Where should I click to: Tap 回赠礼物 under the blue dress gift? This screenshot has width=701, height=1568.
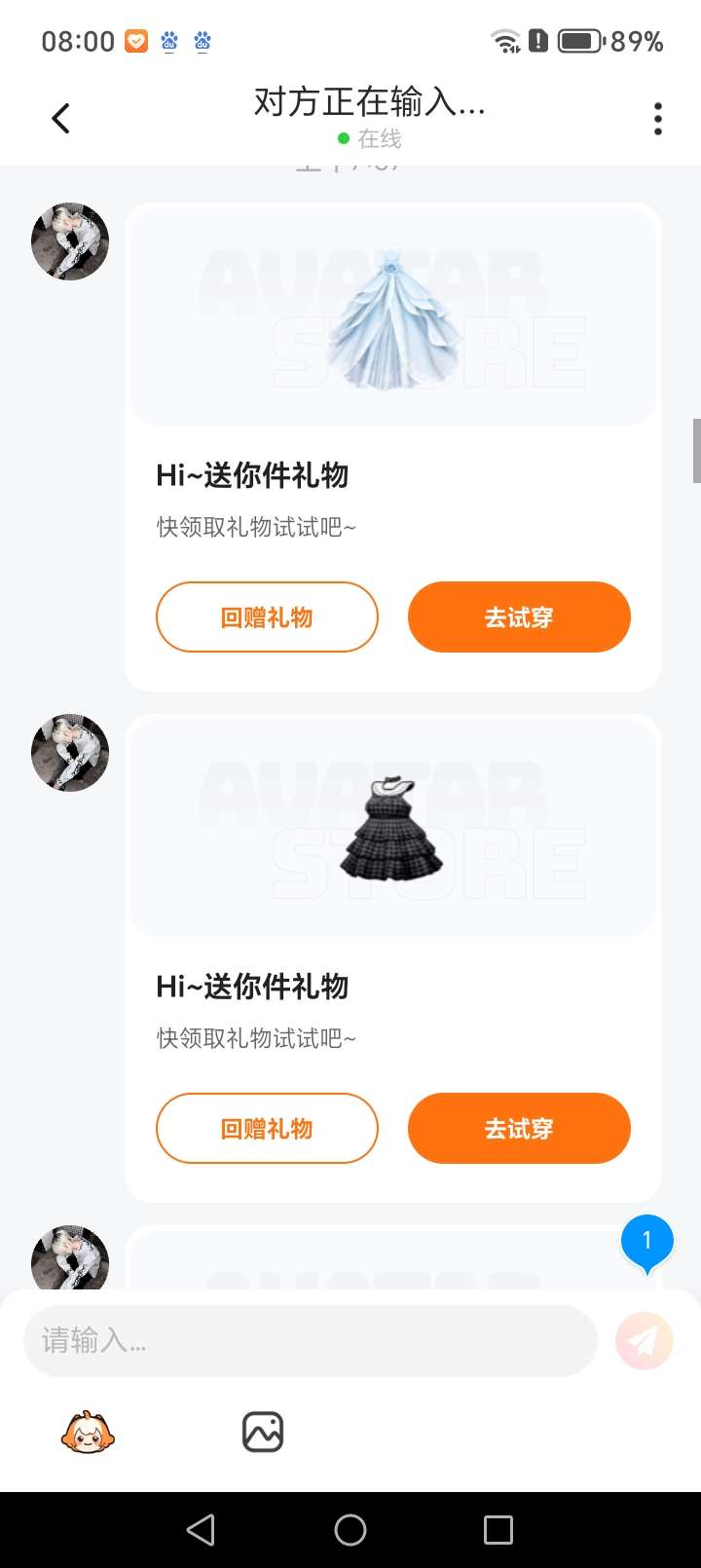[267, 616]
